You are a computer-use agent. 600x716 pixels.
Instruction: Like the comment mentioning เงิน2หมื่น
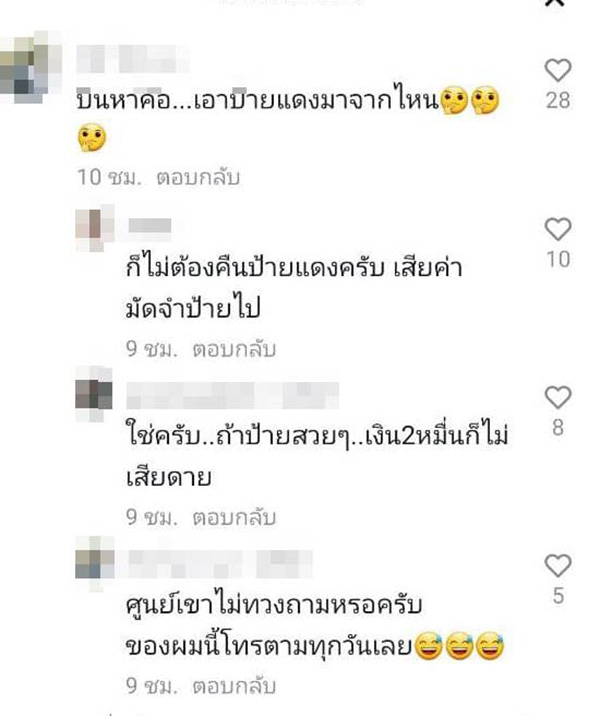[557, 397]
